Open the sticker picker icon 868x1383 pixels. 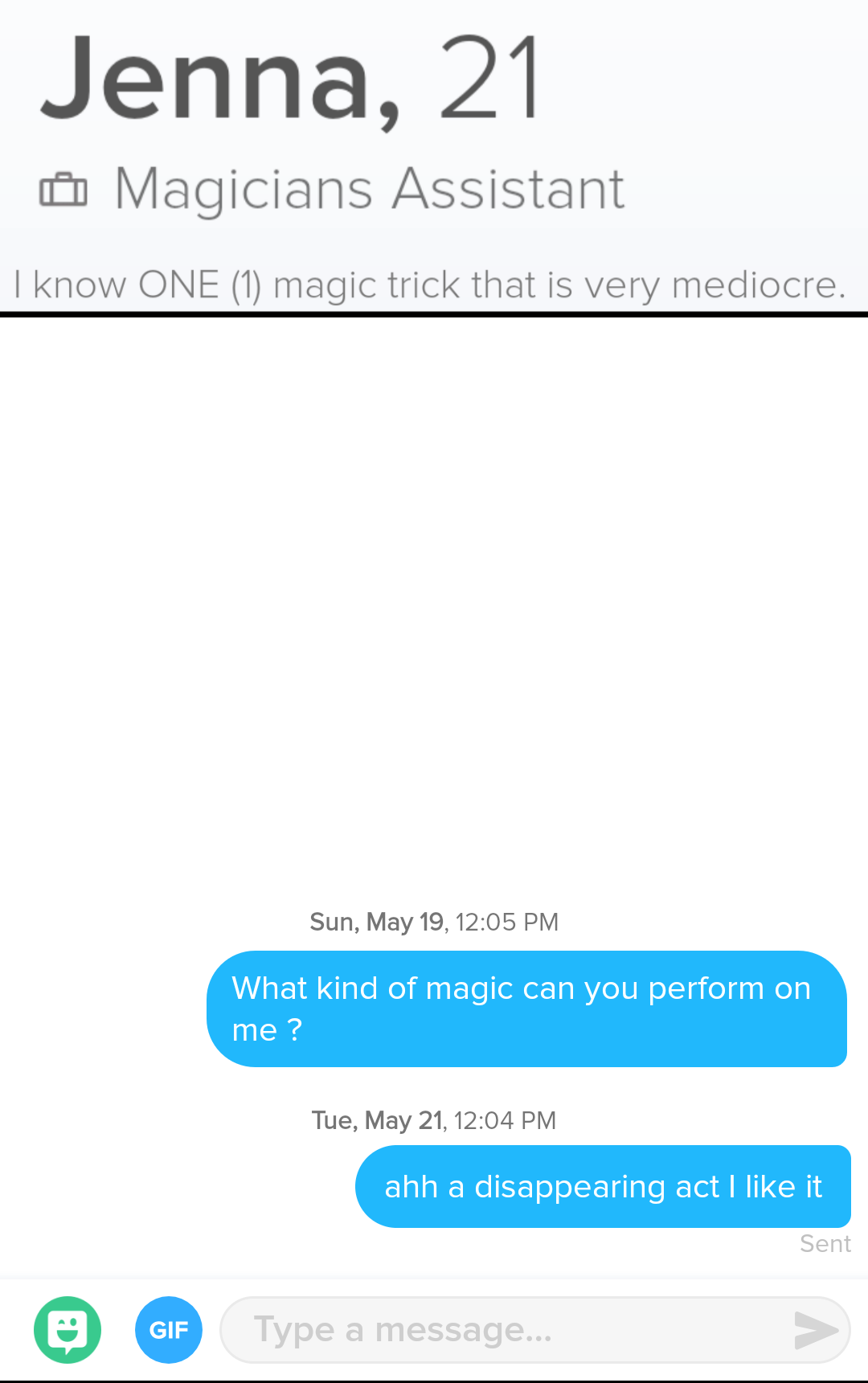68,1330
